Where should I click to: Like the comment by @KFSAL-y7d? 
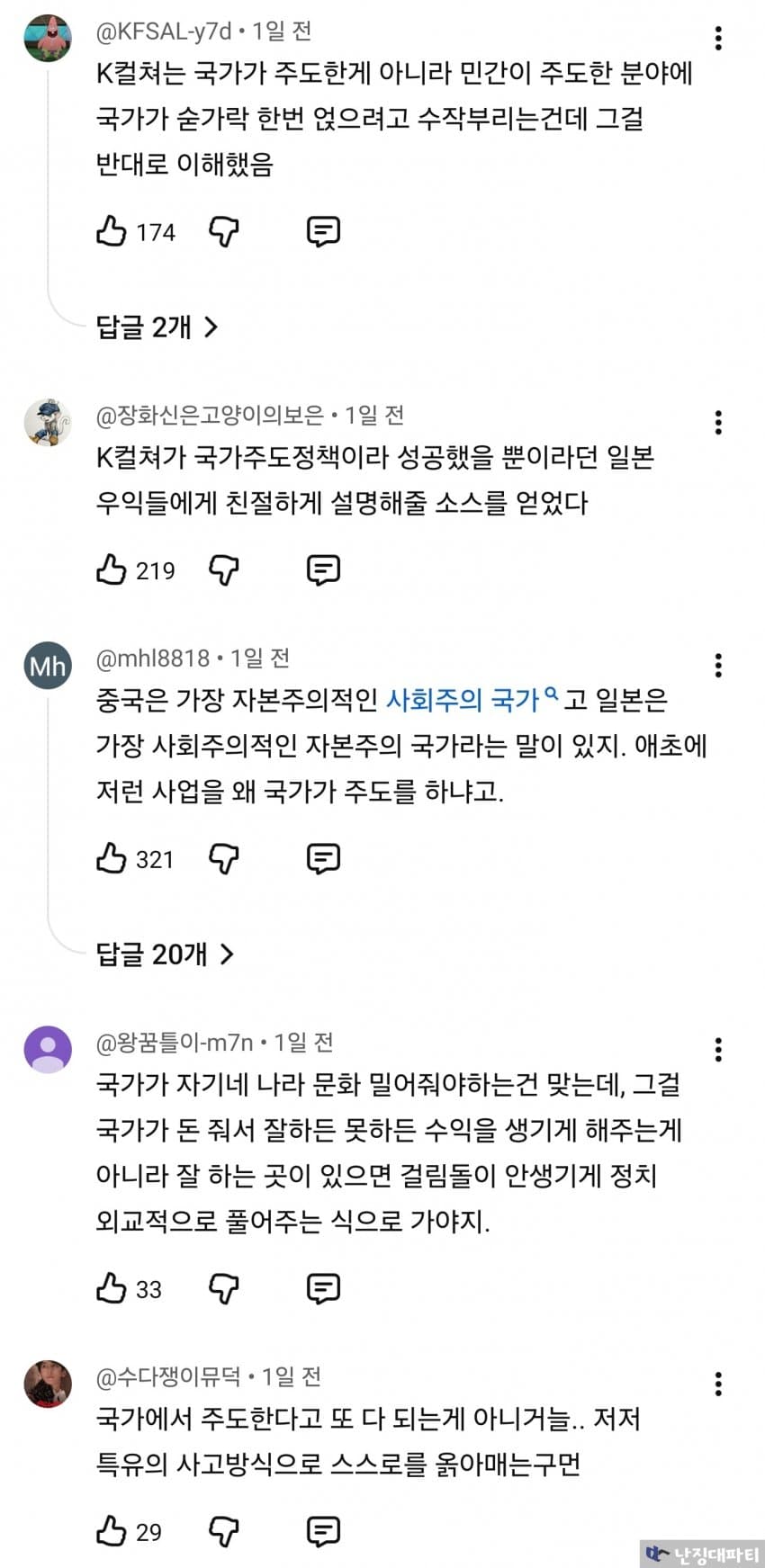pyautogui.click(x=112, y=232)
